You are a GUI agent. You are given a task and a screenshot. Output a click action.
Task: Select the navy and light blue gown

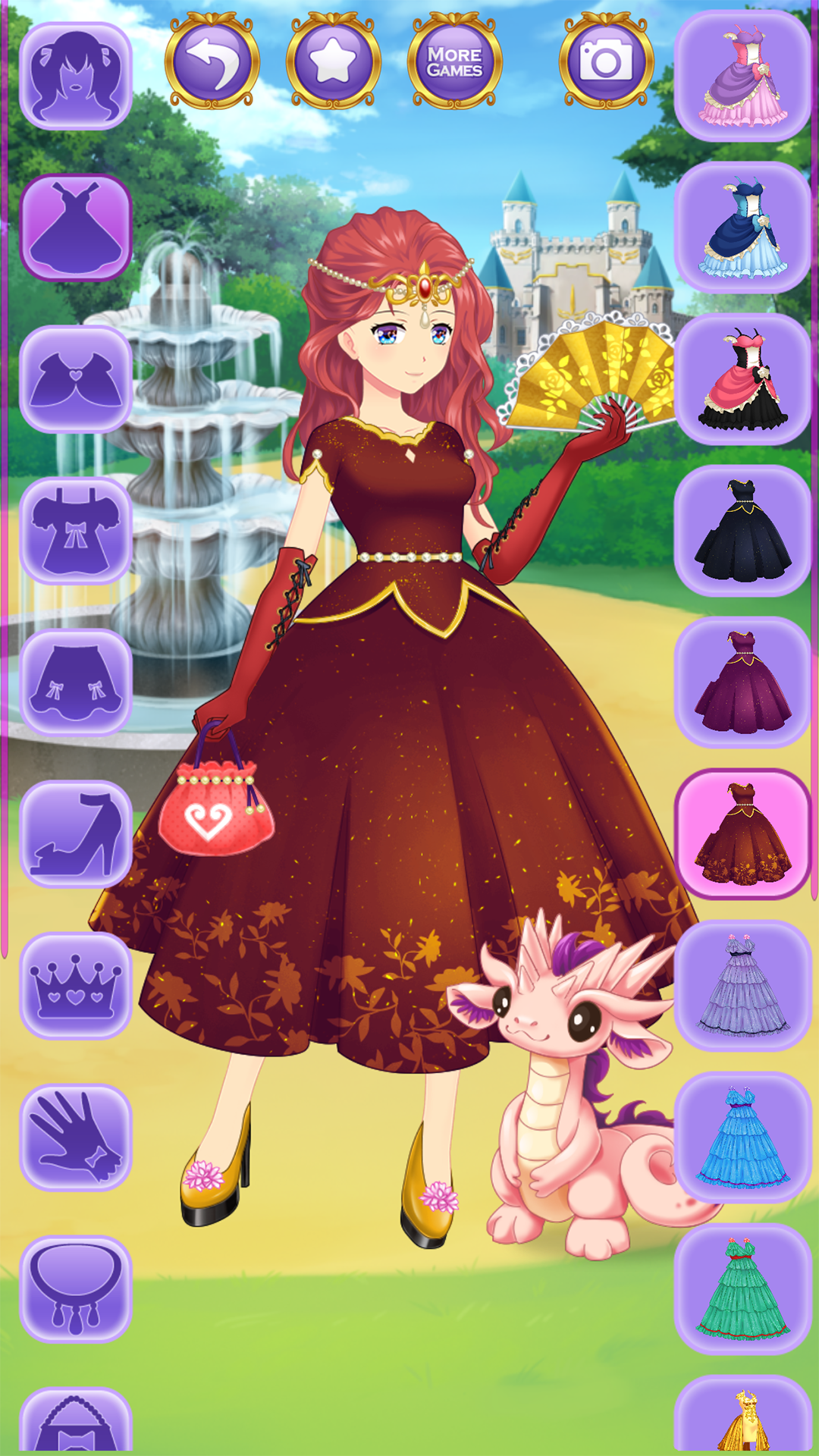[x=743, y=227]
